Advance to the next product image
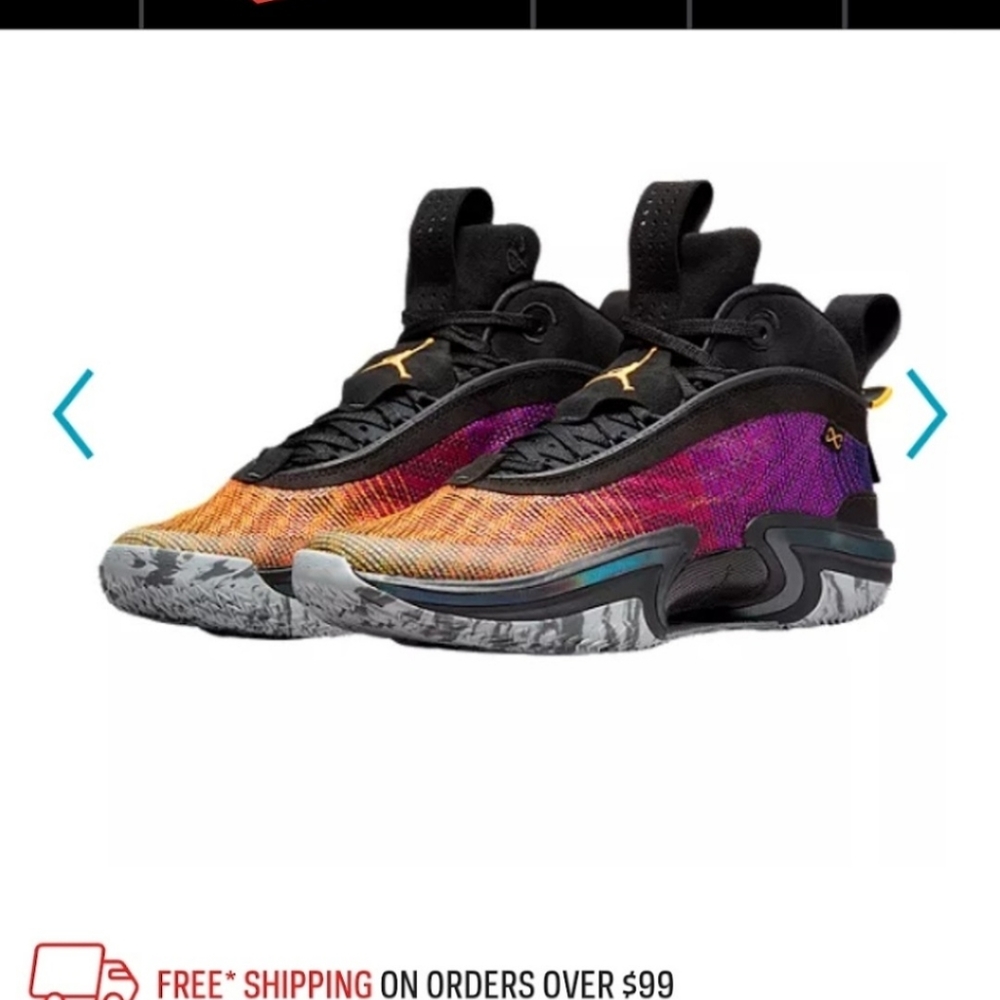1000x1000 pixels. pyautogui.click(x=925, y=413)
